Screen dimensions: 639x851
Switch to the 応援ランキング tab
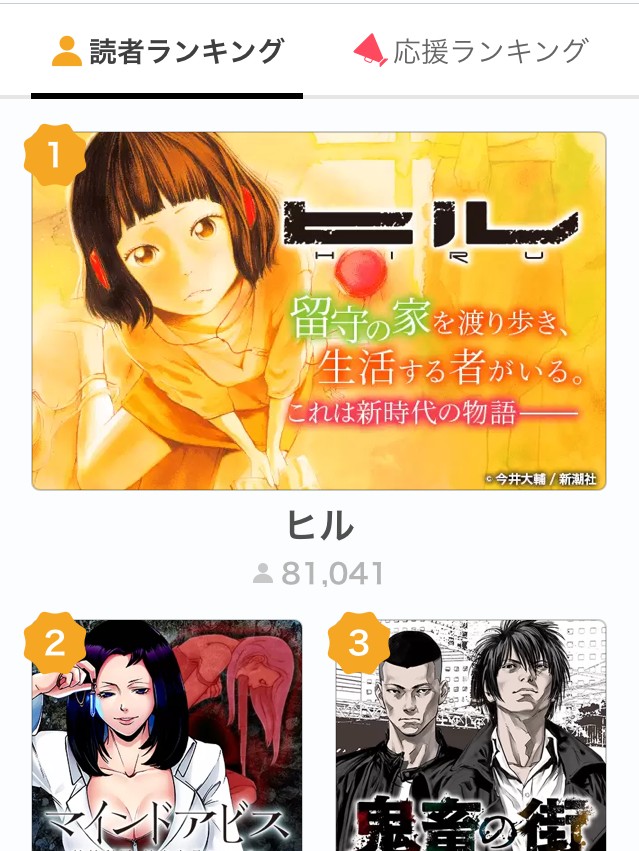pyautogui.click(x=470, y=52)
